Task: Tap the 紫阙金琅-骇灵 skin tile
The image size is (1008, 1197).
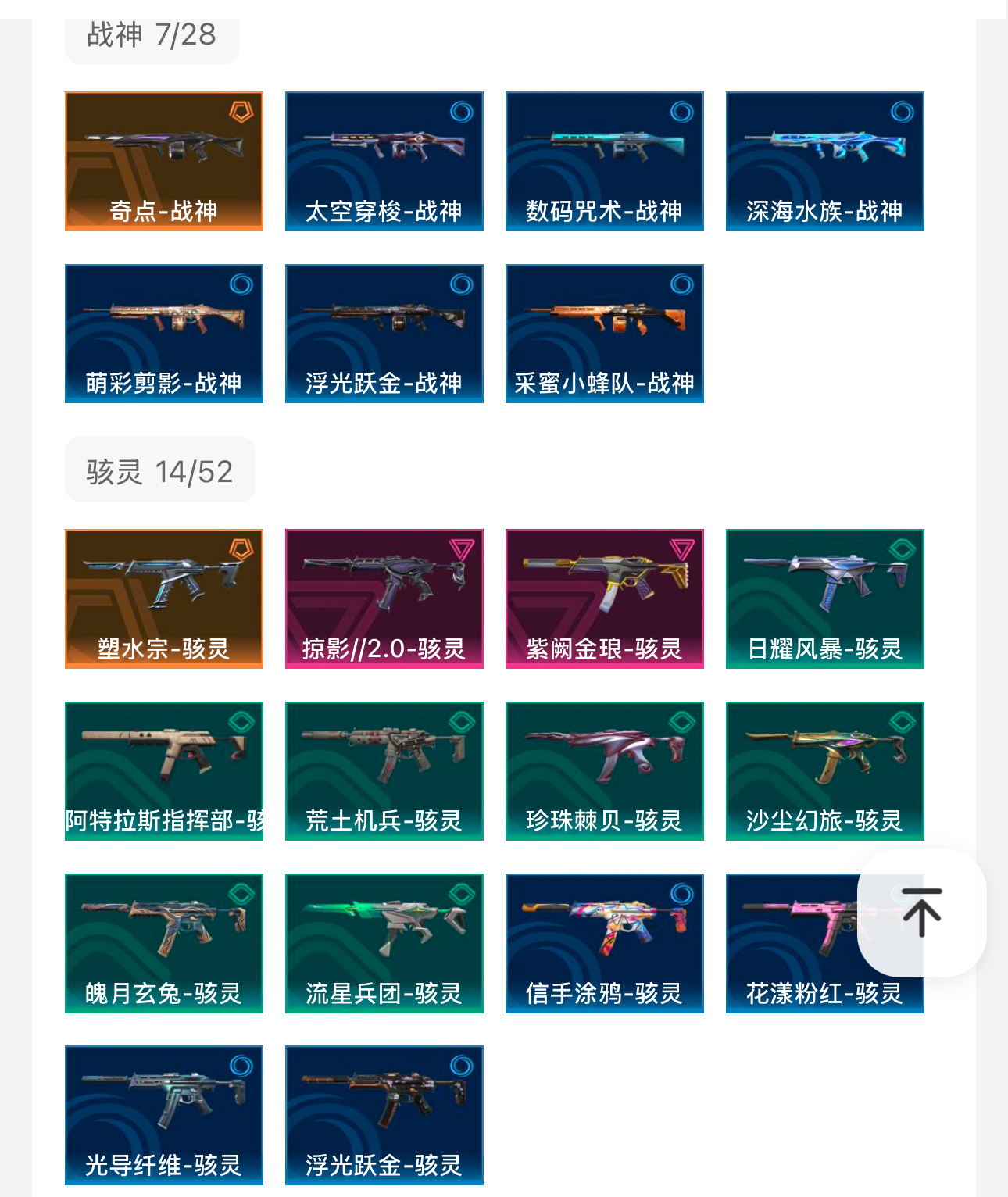Action: [605, 598]
